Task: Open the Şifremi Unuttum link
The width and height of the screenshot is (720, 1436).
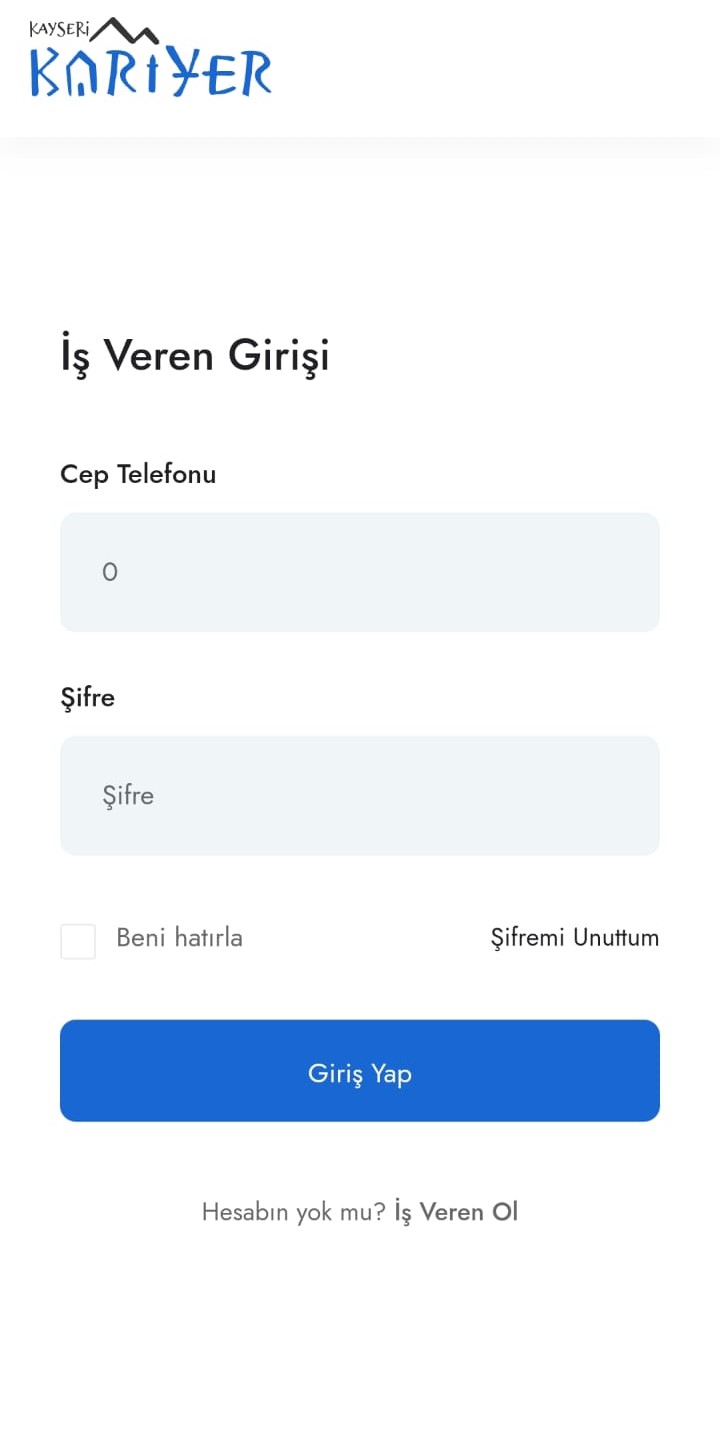Action: pyautogui.click(x=575, y=938)
